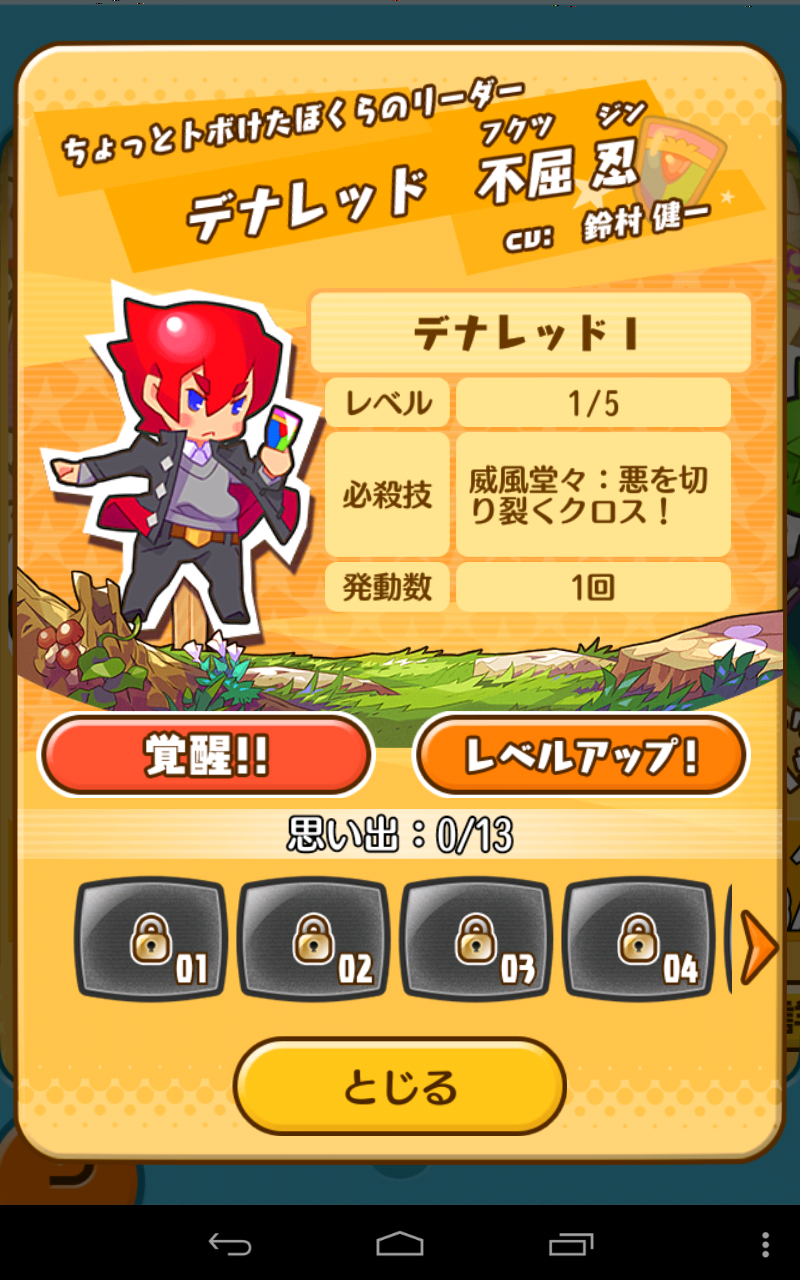Select locked memory slot 03

pyautogui.click(x=476, y=940)
